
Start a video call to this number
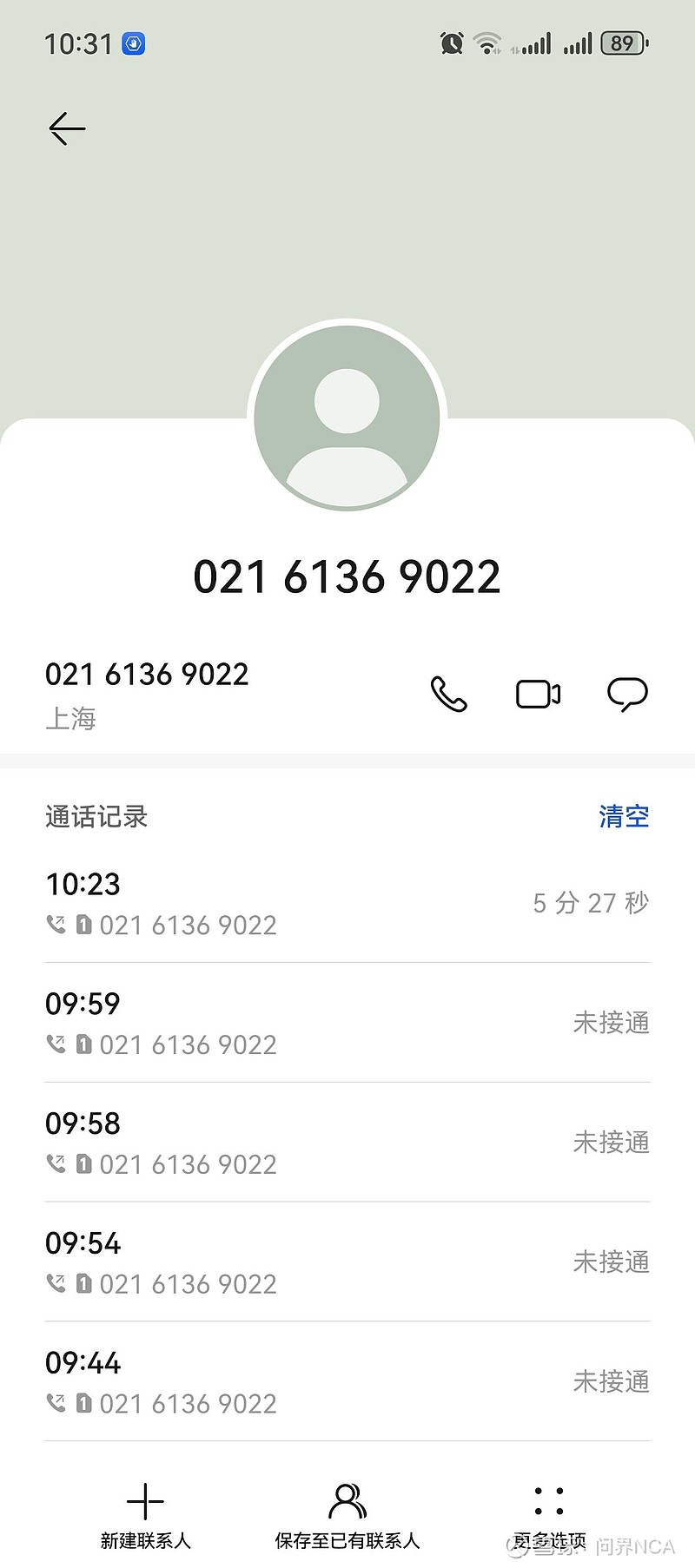tap(538, 694)
